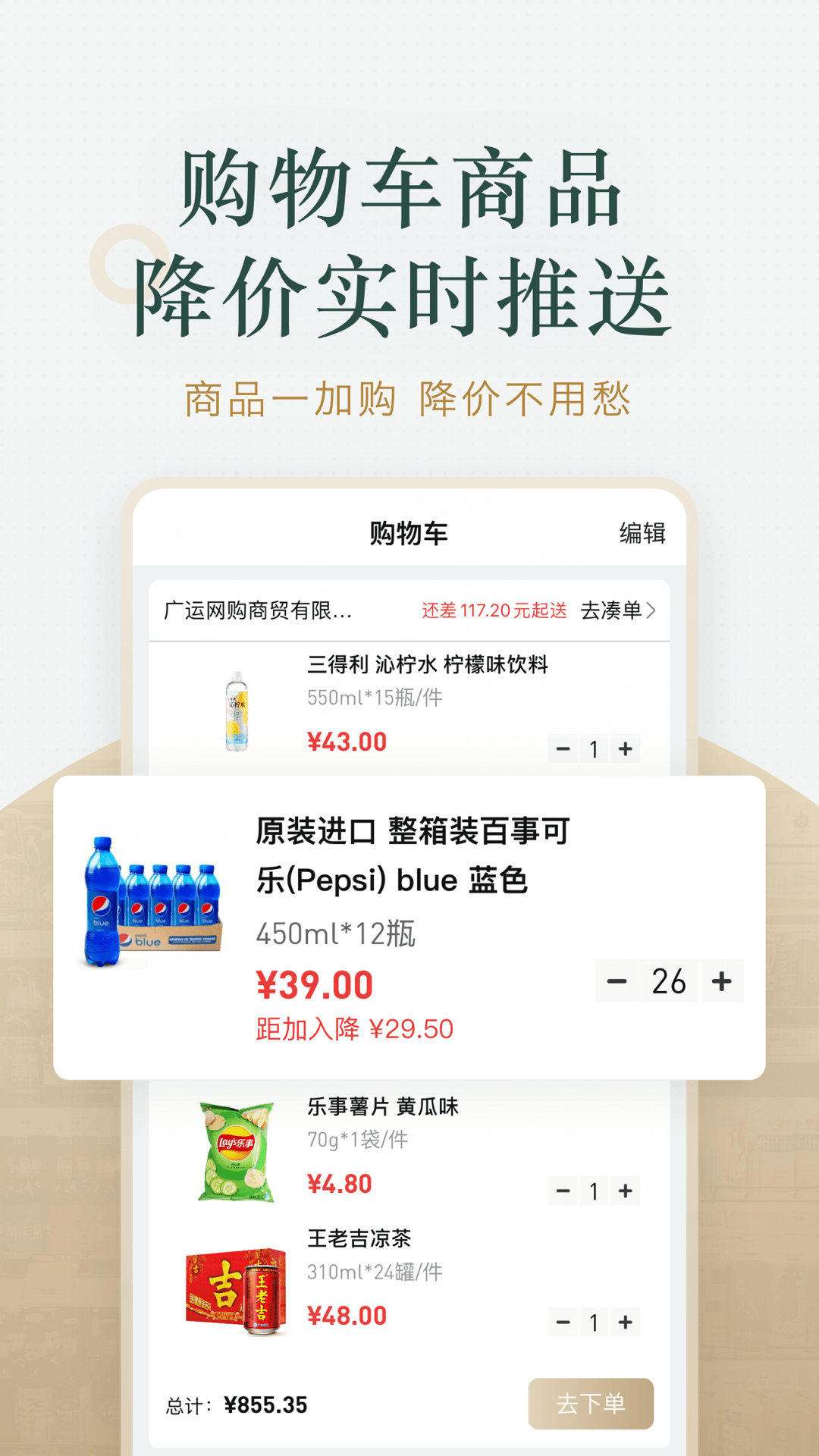
Task: Open the 去凑单 page
Action: 616,609
